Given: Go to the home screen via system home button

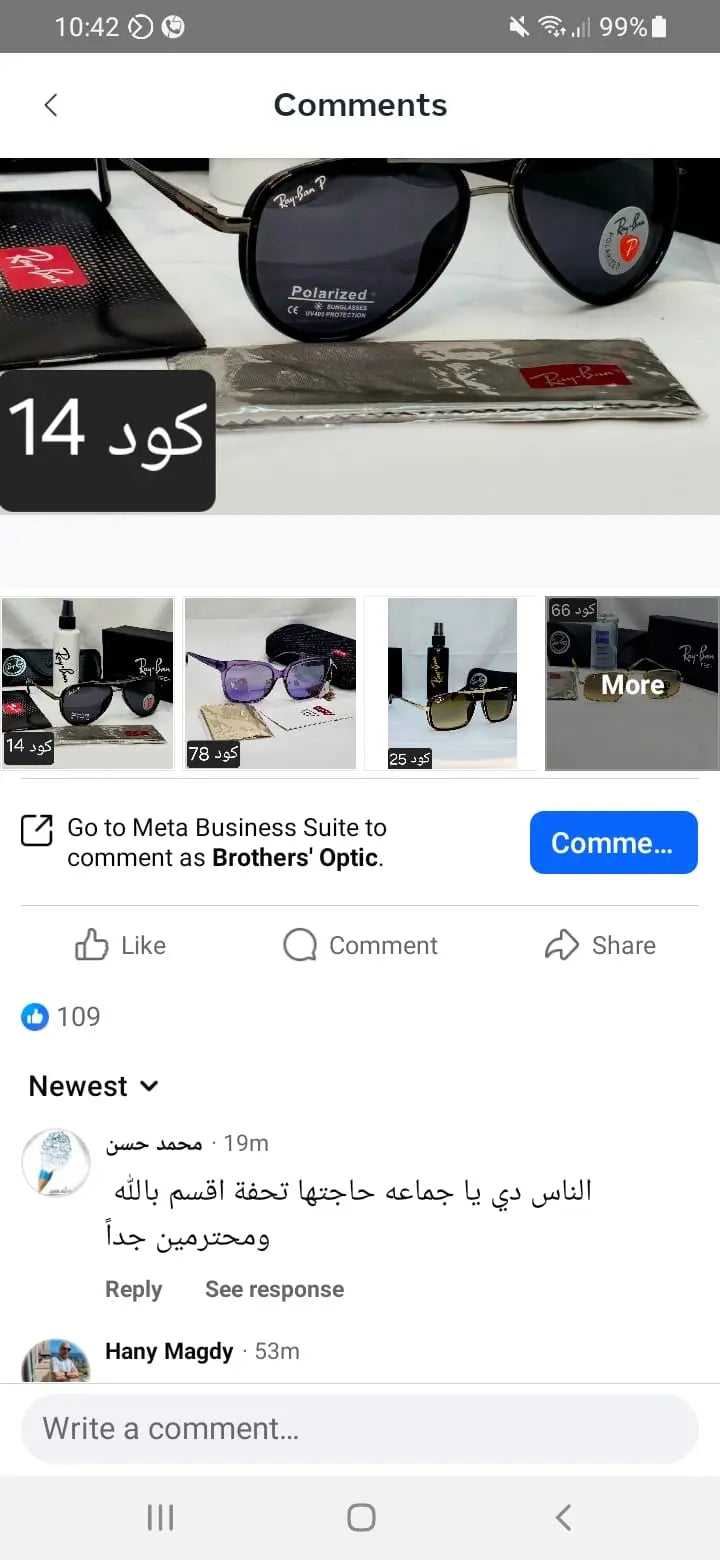Looking at the screenshot, I should pyautogui.click(x=361, y=1518).
